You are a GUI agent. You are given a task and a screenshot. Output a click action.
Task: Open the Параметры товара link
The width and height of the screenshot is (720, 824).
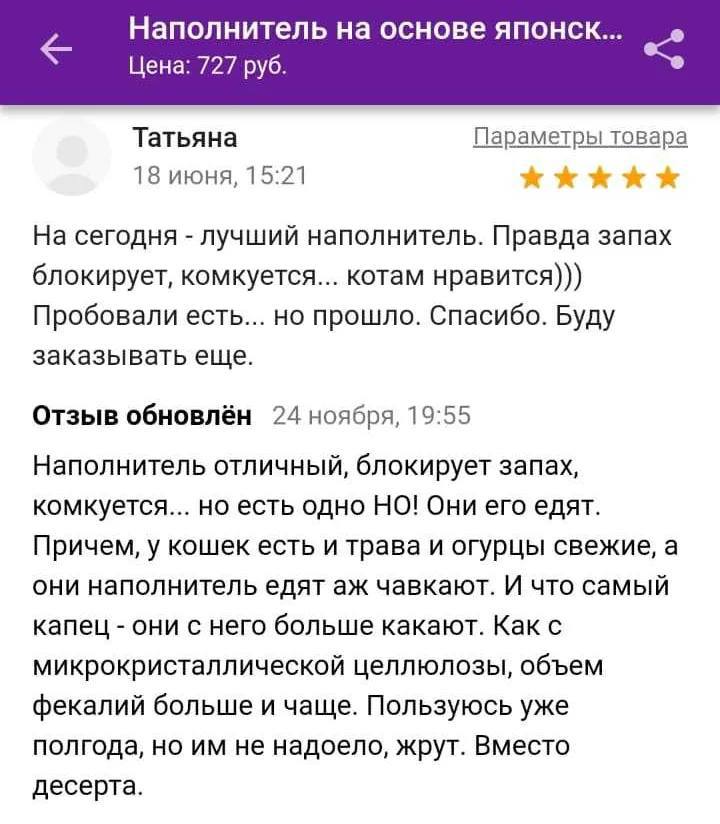point(579,138)
